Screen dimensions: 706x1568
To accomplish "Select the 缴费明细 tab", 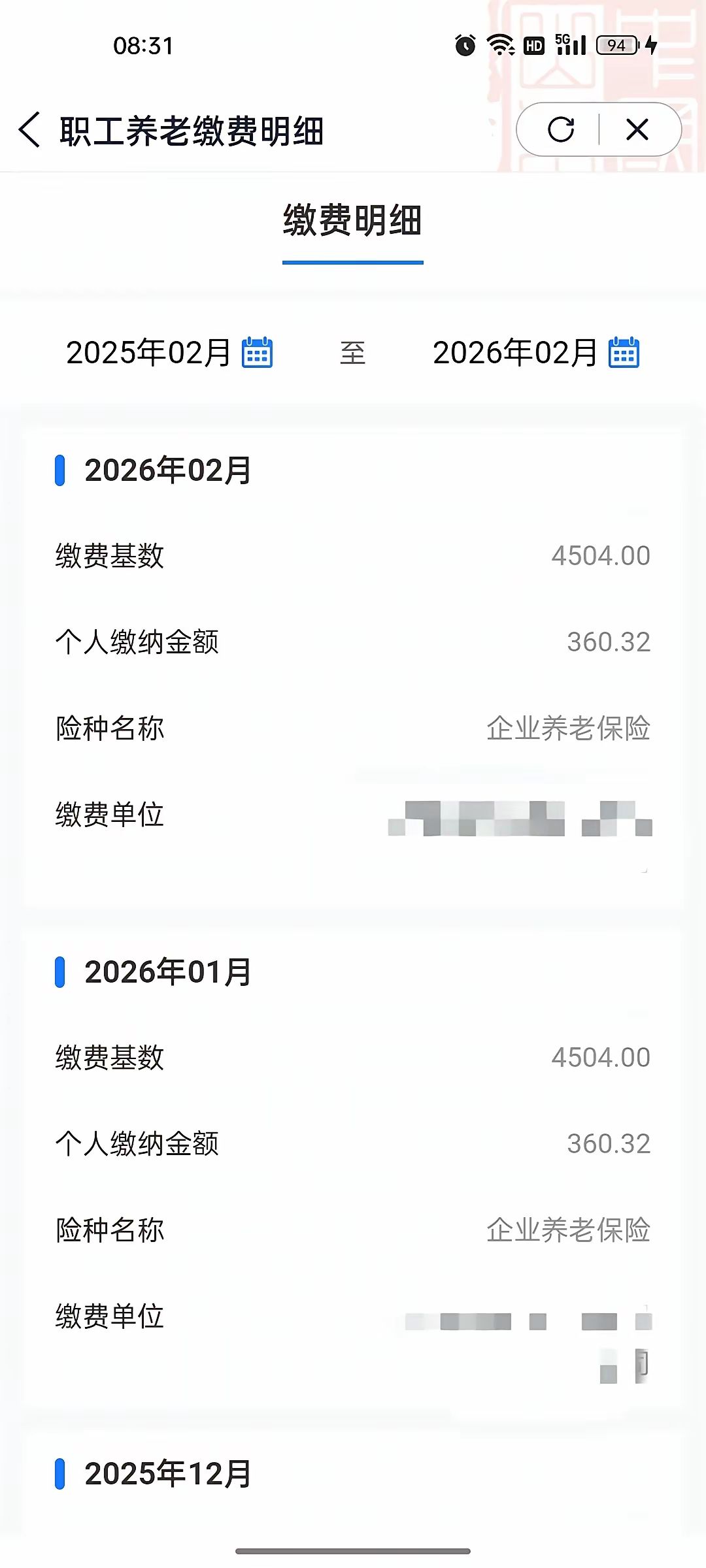I will pyautogui.click(x=352, y=221).
